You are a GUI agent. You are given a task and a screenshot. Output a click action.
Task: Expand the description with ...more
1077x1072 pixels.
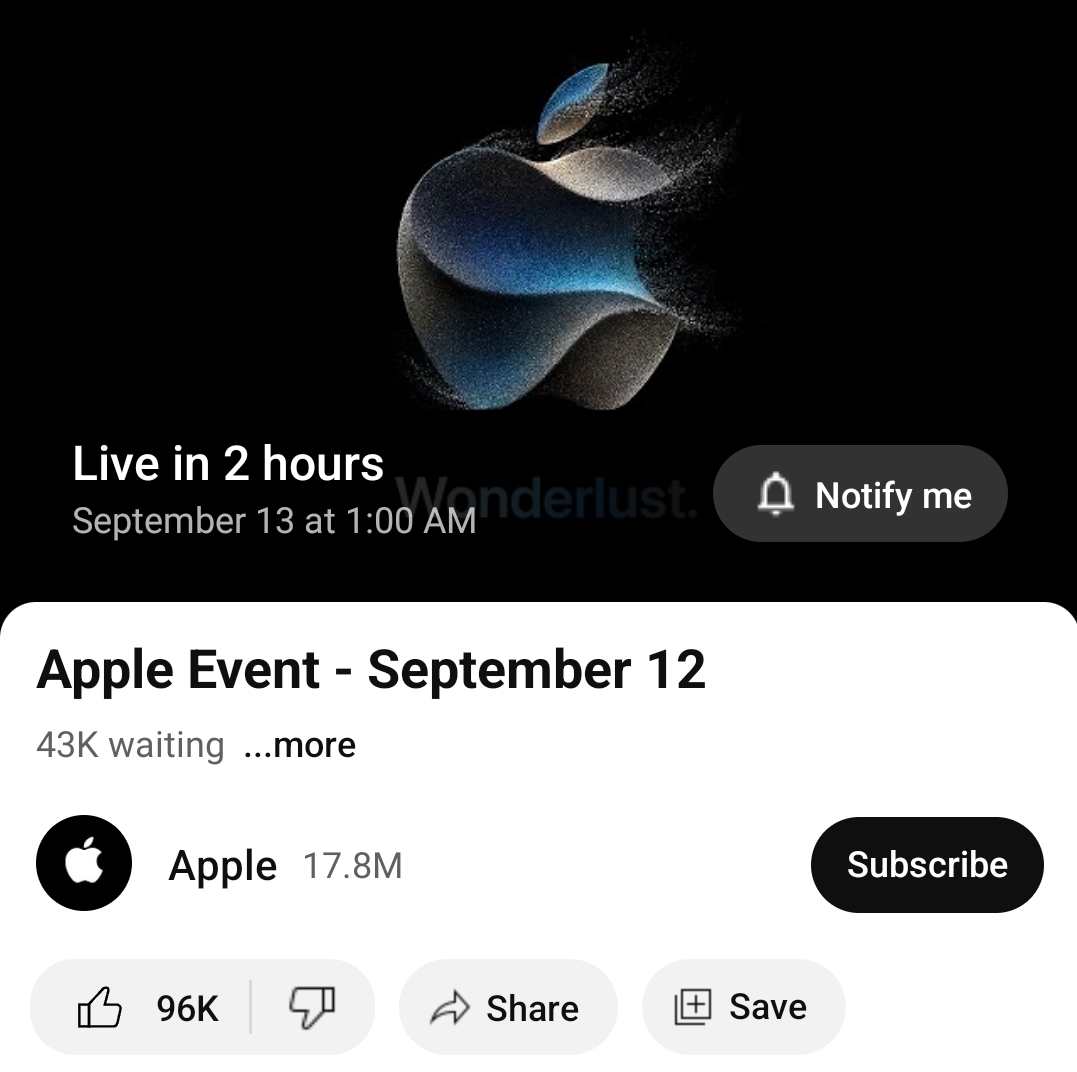tap(299, 745)
